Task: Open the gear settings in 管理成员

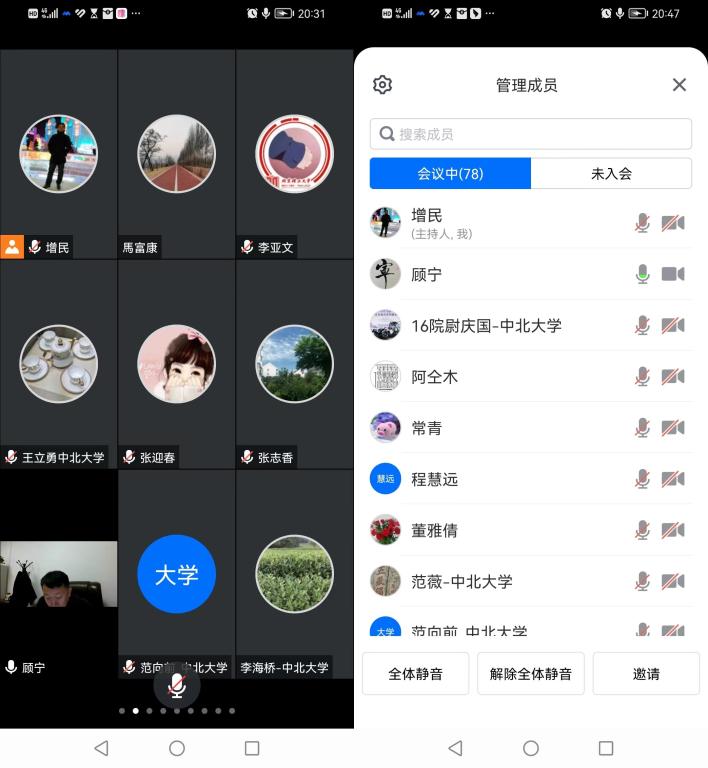Action: click(x=382, y=85)
